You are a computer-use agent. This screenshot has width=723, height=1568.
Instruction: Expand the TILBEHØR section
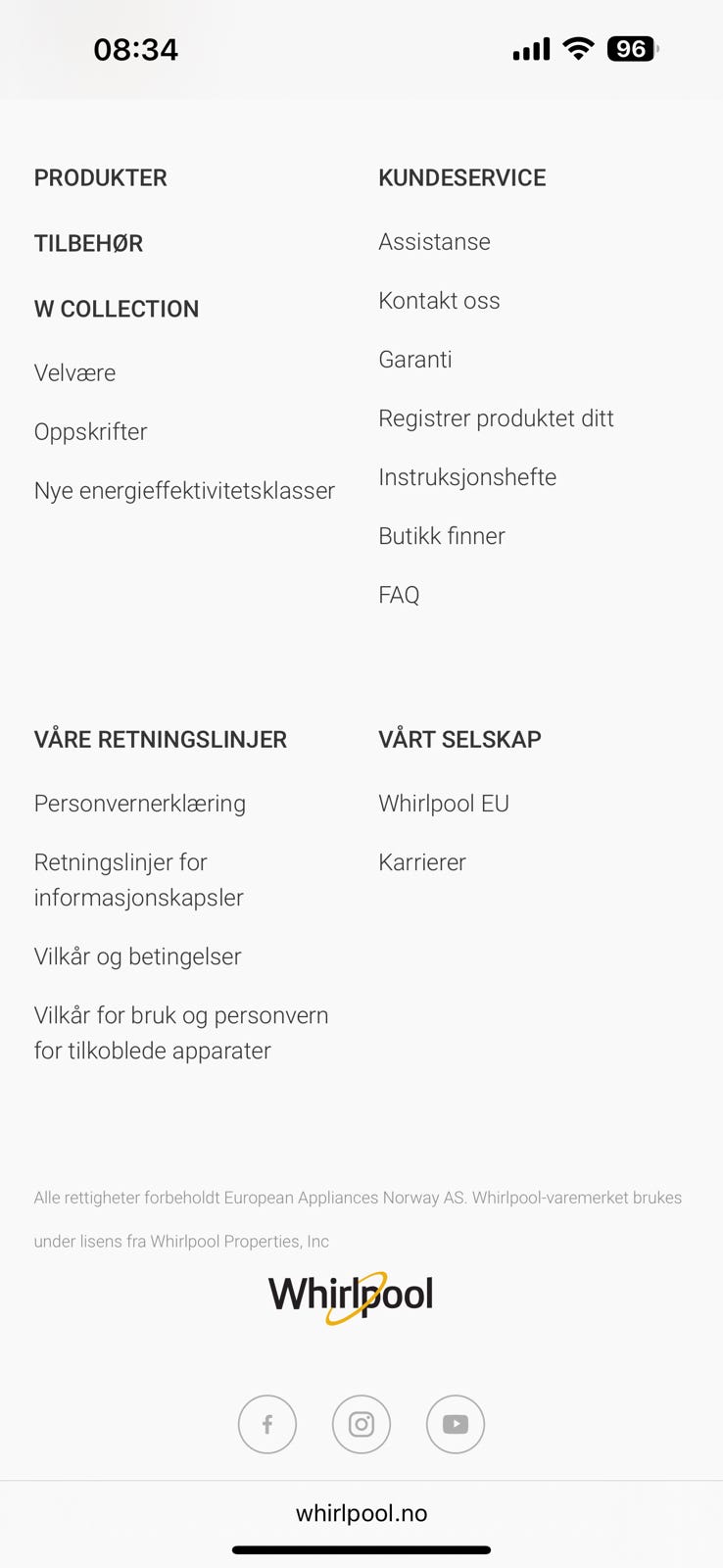tap(88, 243)
